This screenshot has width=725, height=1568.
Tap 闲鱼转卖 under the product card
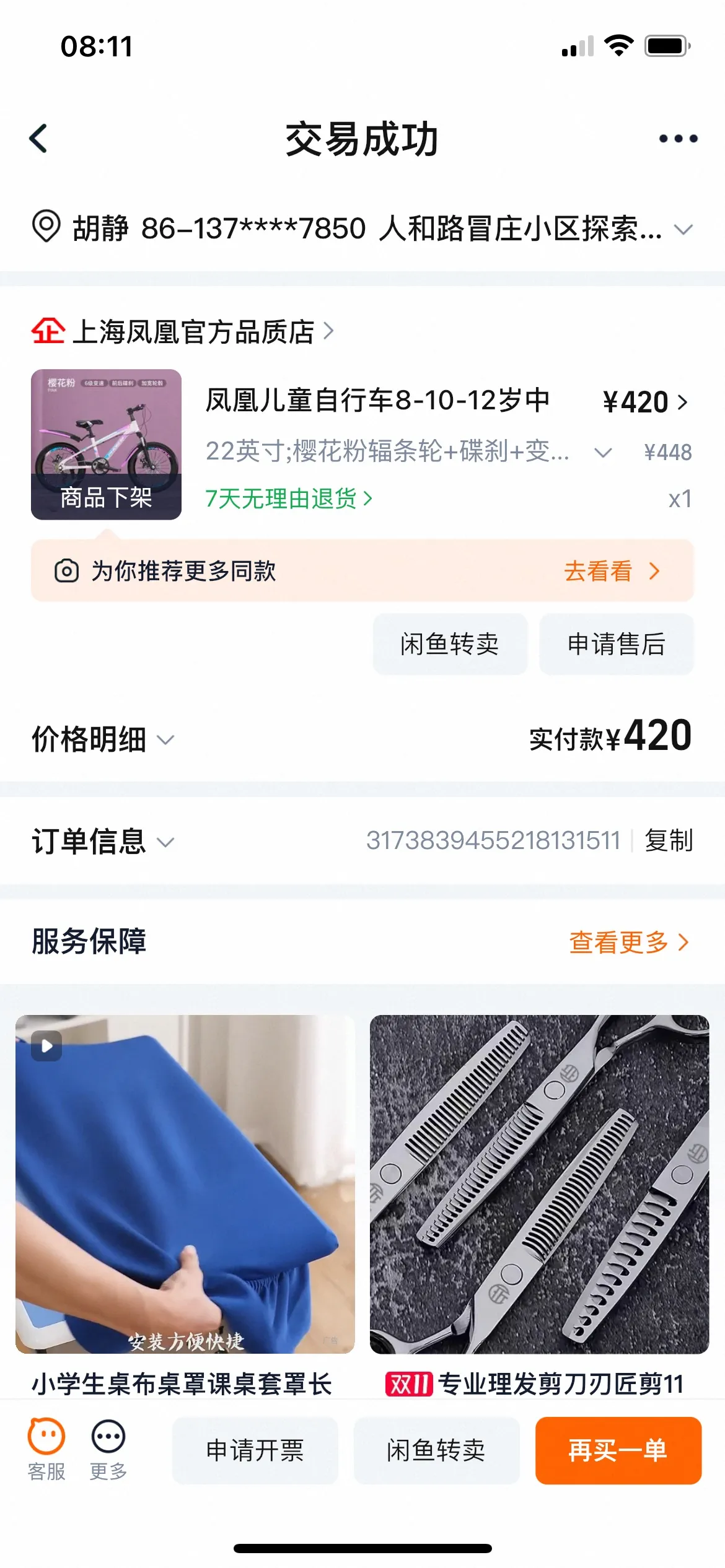(449, 644)
